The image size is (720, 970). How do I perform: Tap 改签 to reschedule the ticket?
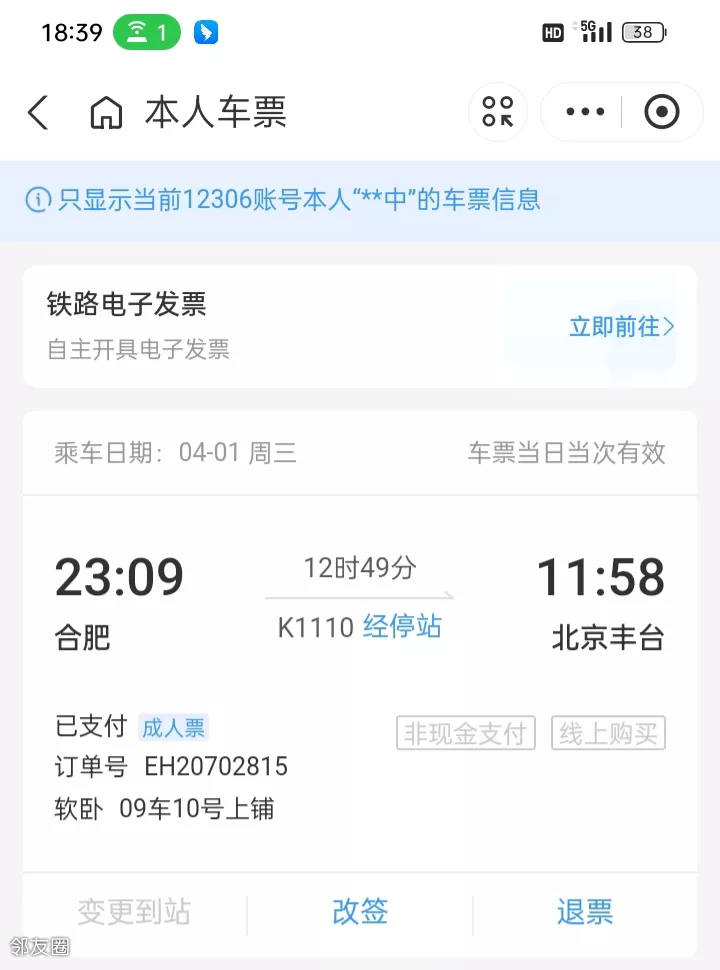tap(360, 912)
